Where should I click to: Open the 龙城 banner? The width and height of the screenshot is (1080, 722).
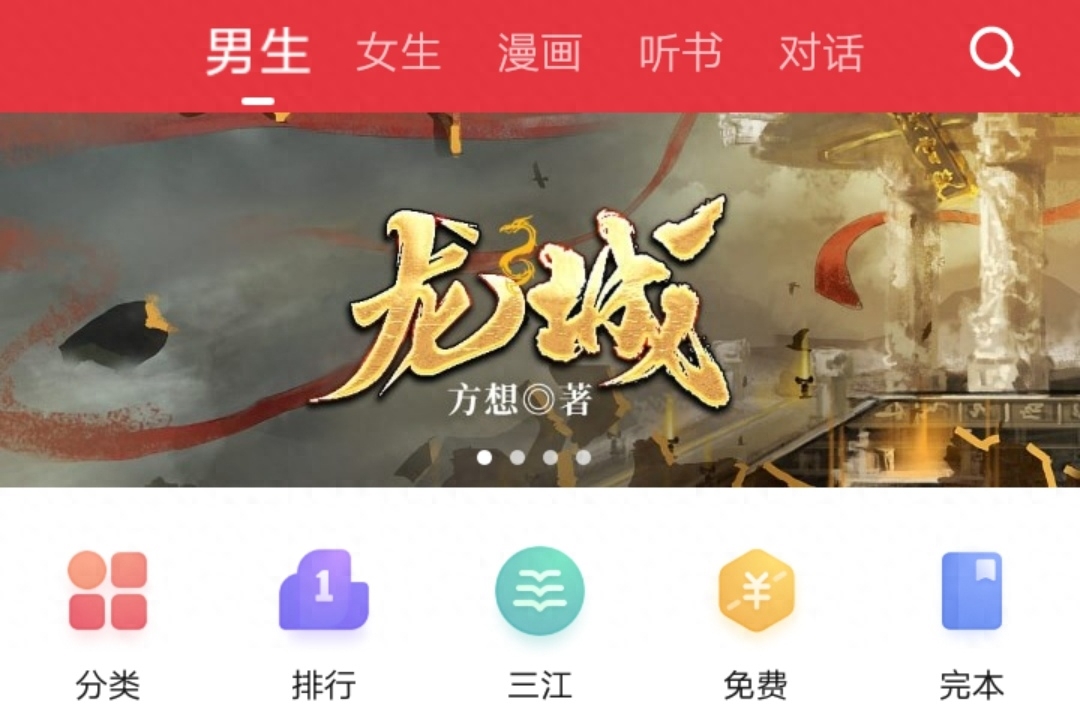pyautogui.click(x=540, y=300)
